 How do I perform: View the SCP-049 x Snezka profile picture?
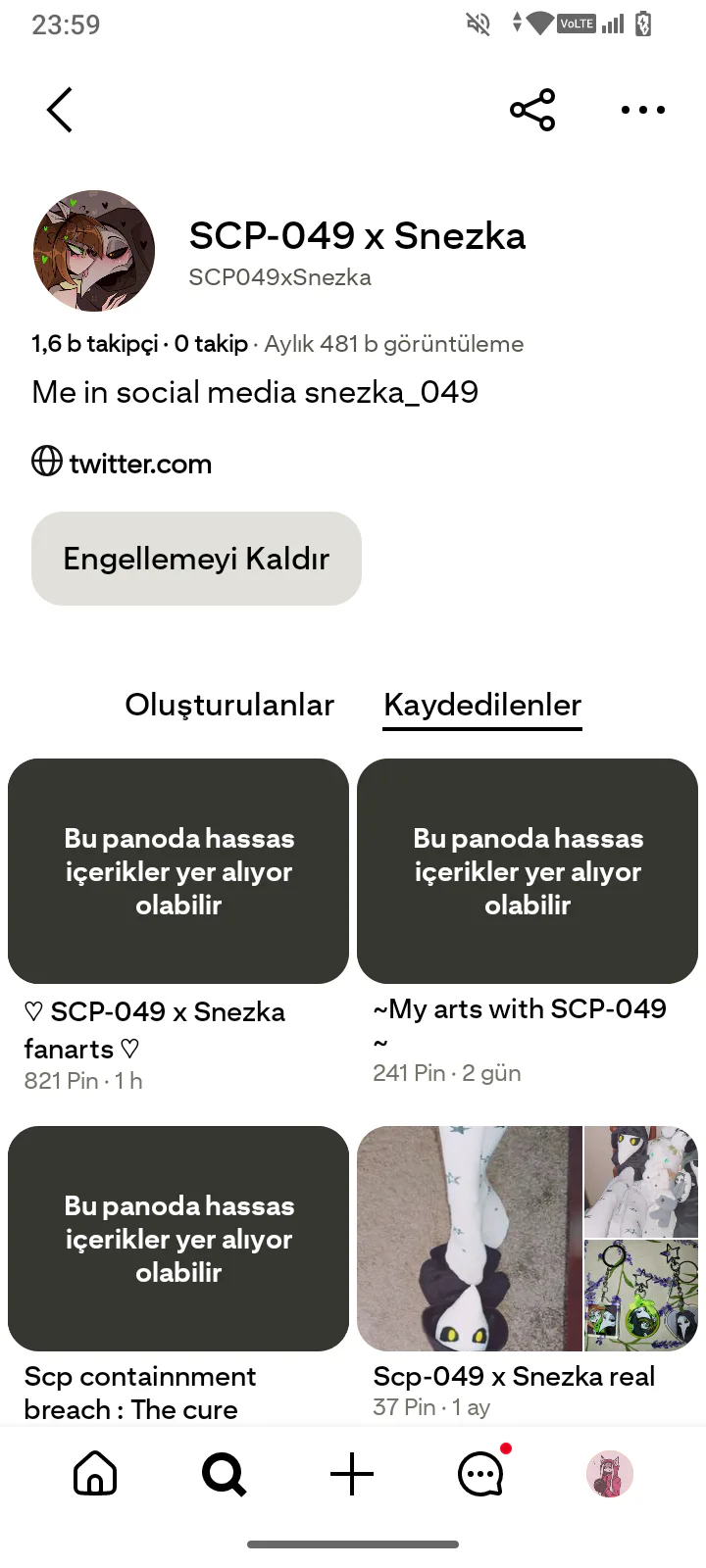coord(94,251)
